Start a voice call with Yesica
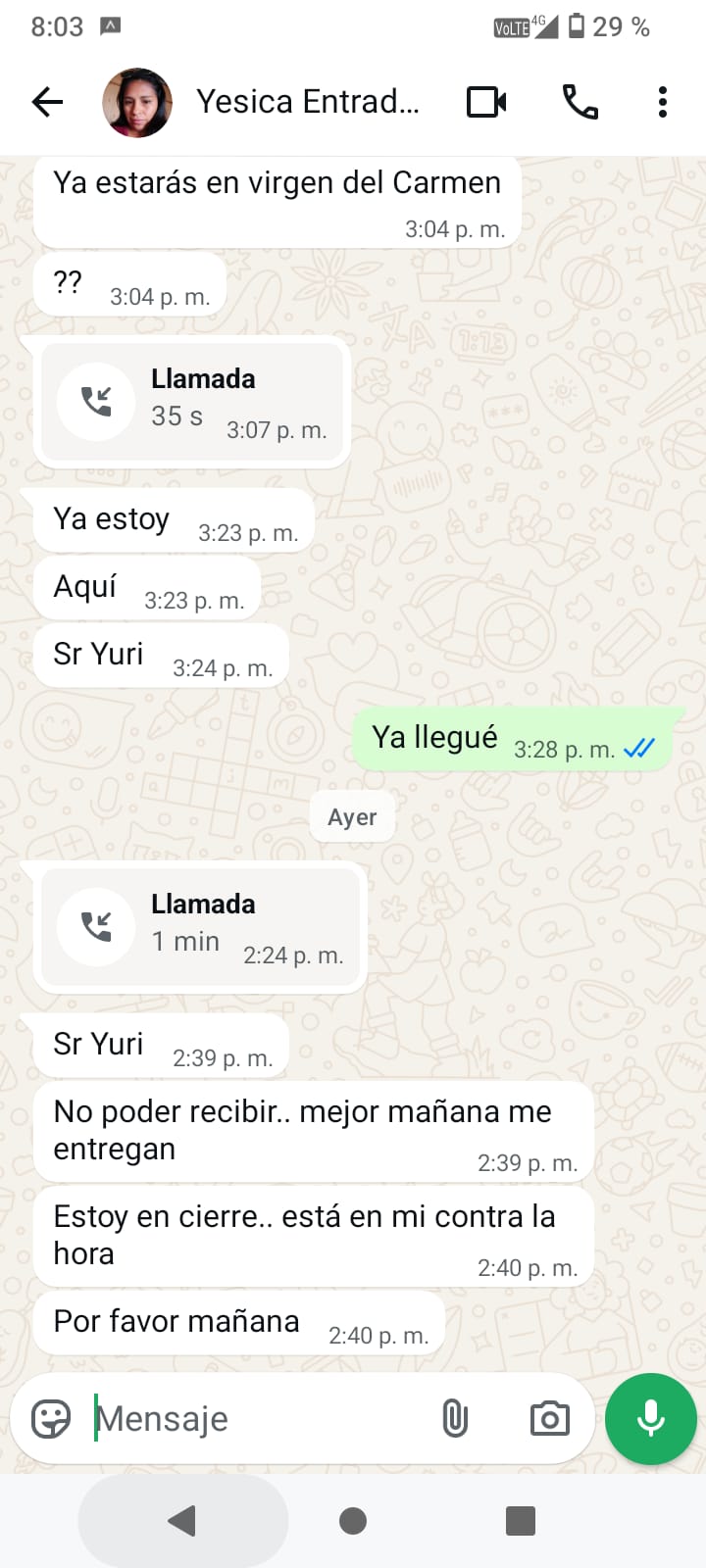This screenshot has width=706, height=1568. [580, 102]
